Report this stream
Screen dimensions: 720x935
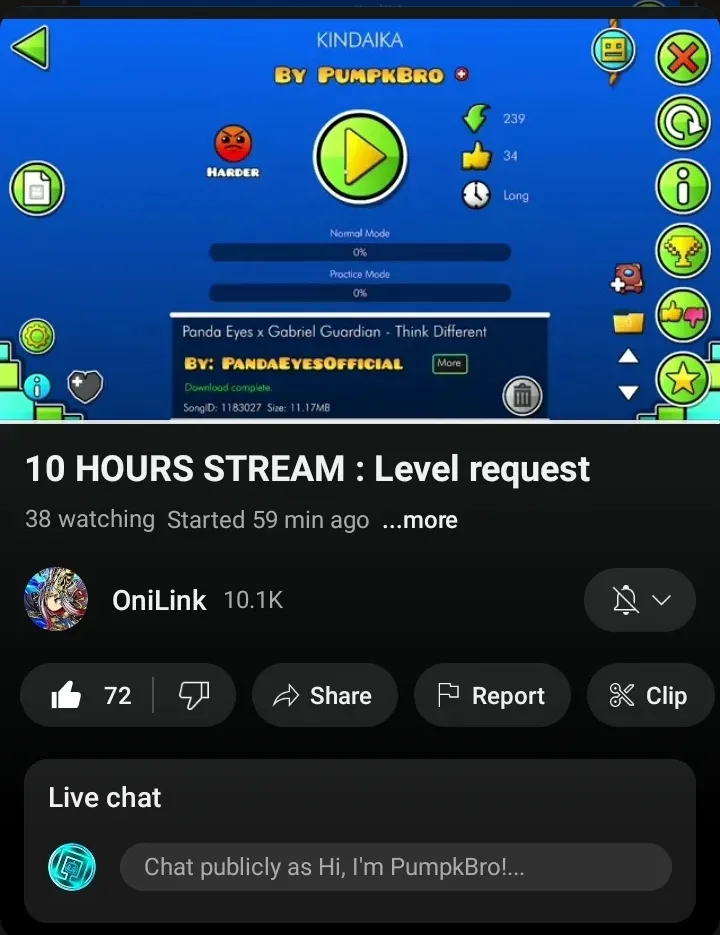tap(492, 695)
